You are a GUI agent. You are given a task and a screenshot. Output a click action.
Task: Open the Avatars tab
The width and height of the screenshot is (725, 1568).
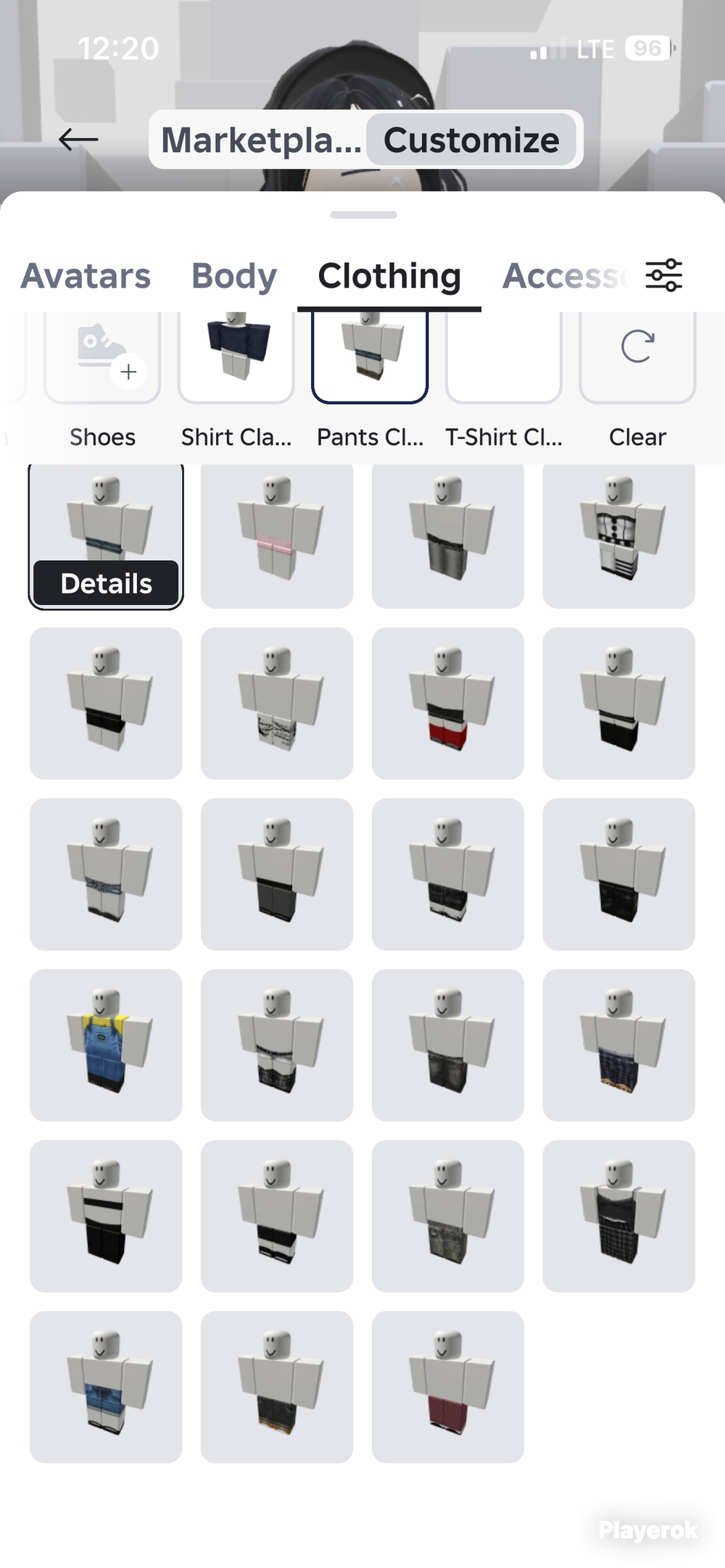tap(86, 276)
